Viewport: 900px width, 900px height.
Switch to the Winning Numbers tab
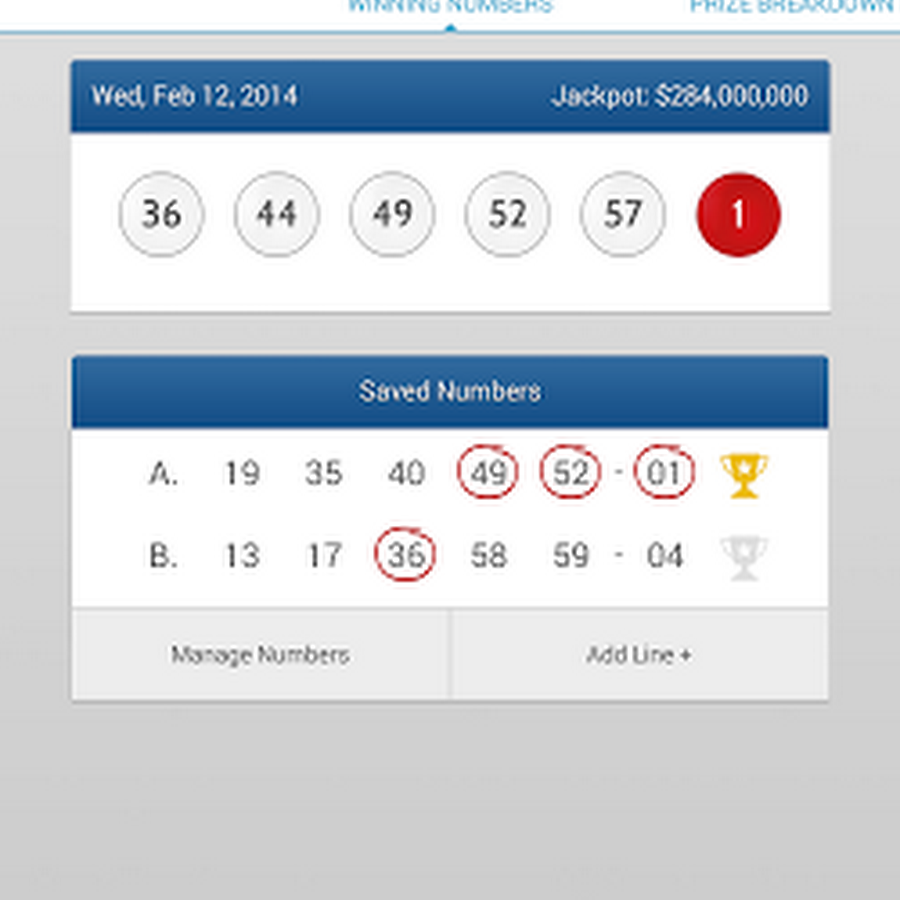450,7
